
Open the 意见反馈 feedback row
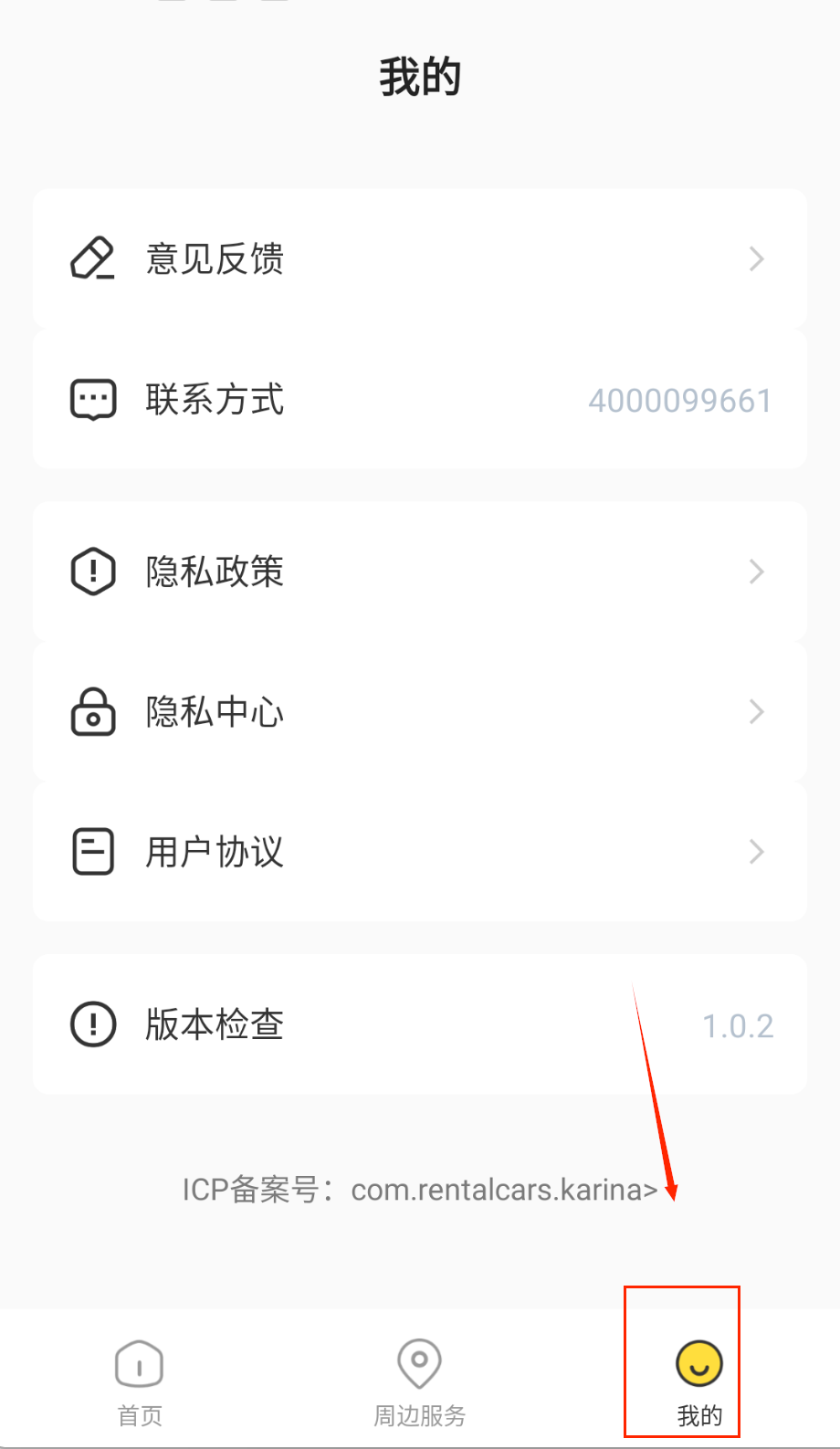[419, 259]
